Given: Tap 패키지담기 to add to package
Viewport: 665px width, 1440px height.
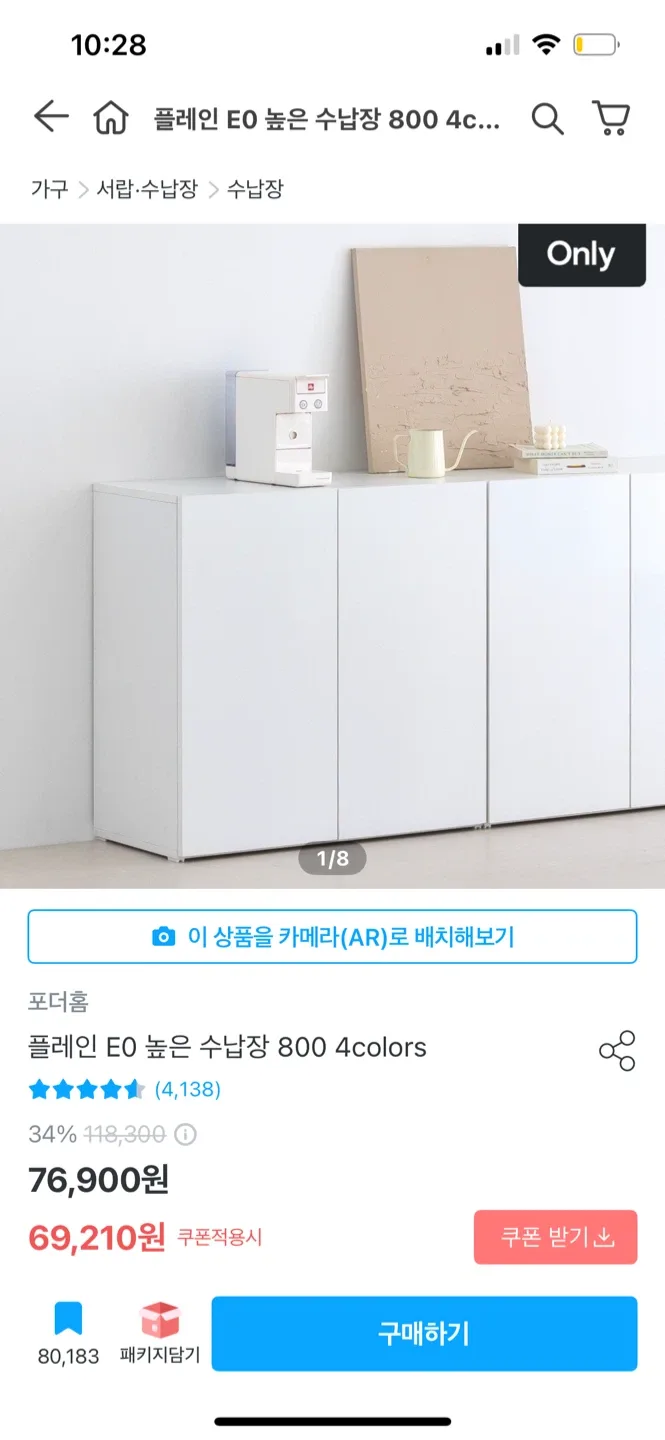Looking at the screenshot, I should (x=160, y=1334).
